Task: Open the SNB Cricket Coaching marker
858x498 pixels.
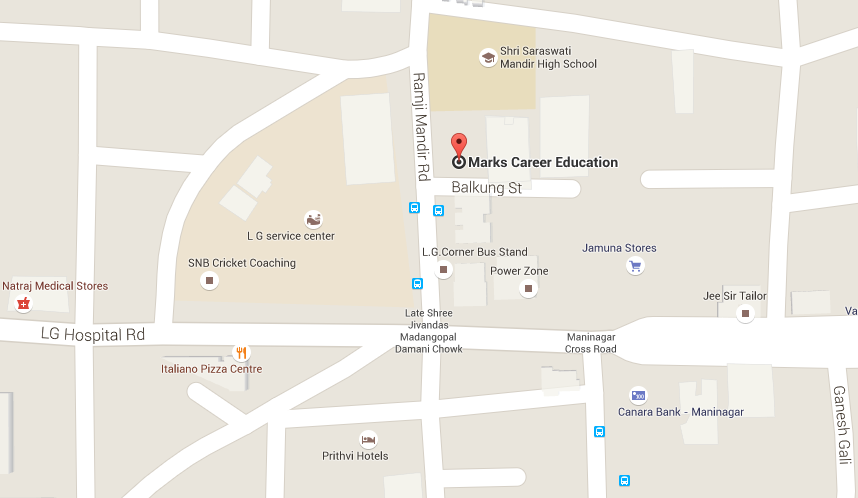Action: click(x=209, y=281)
